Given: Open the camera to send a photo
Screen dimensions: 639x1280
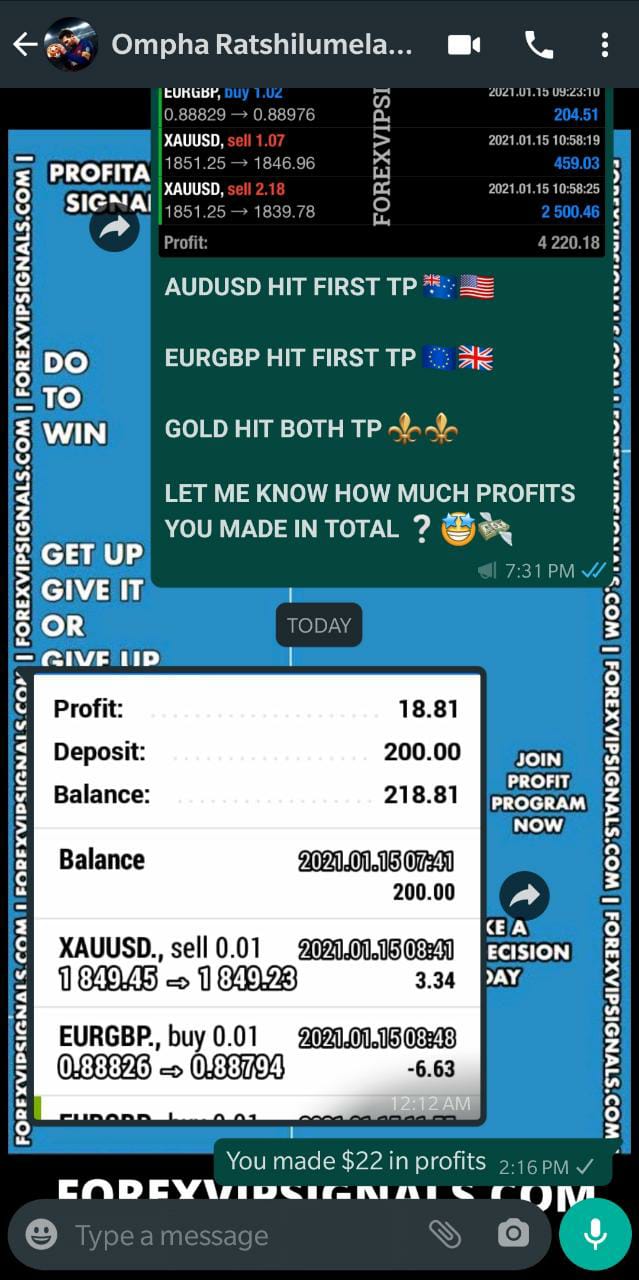Looking at the screenshot, I should (x=513, y=1235).
